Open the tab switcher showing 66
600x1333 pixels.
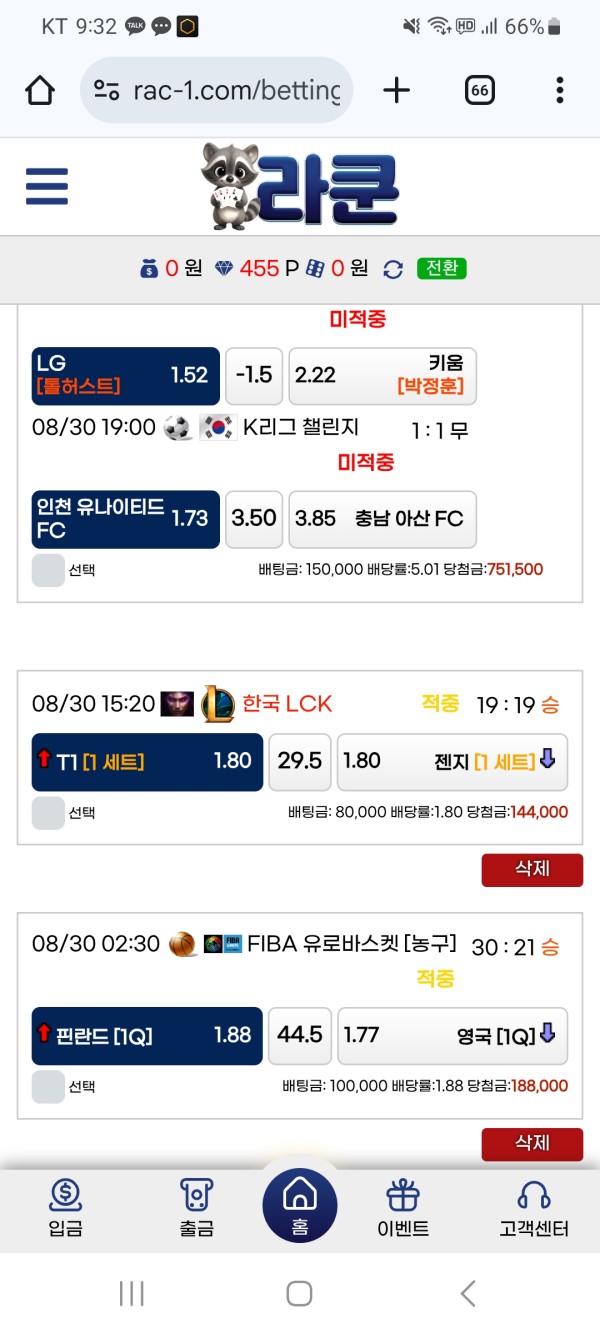point(480,90)
